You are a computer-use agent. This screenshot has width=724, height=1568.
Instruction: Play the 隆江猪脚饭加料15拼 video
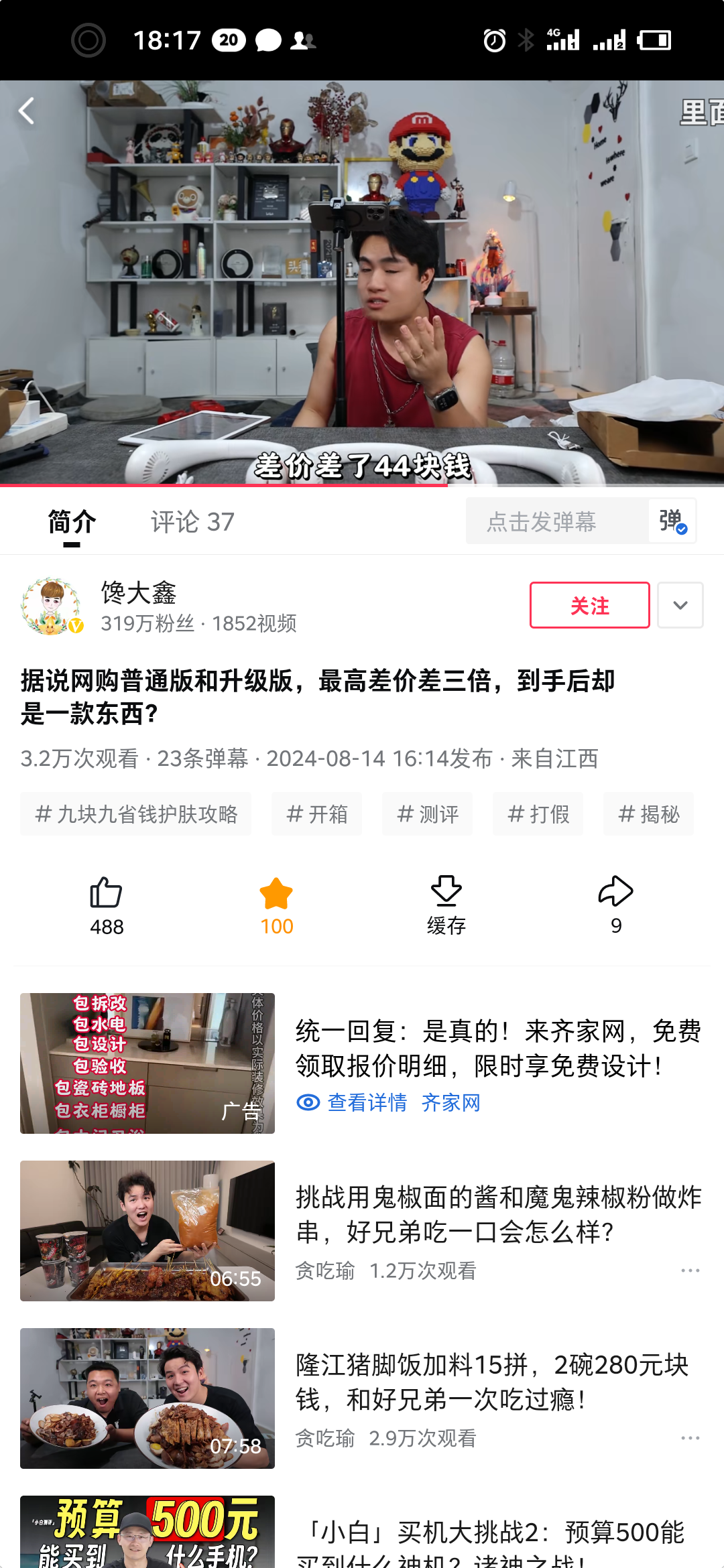pos(147,1398)
